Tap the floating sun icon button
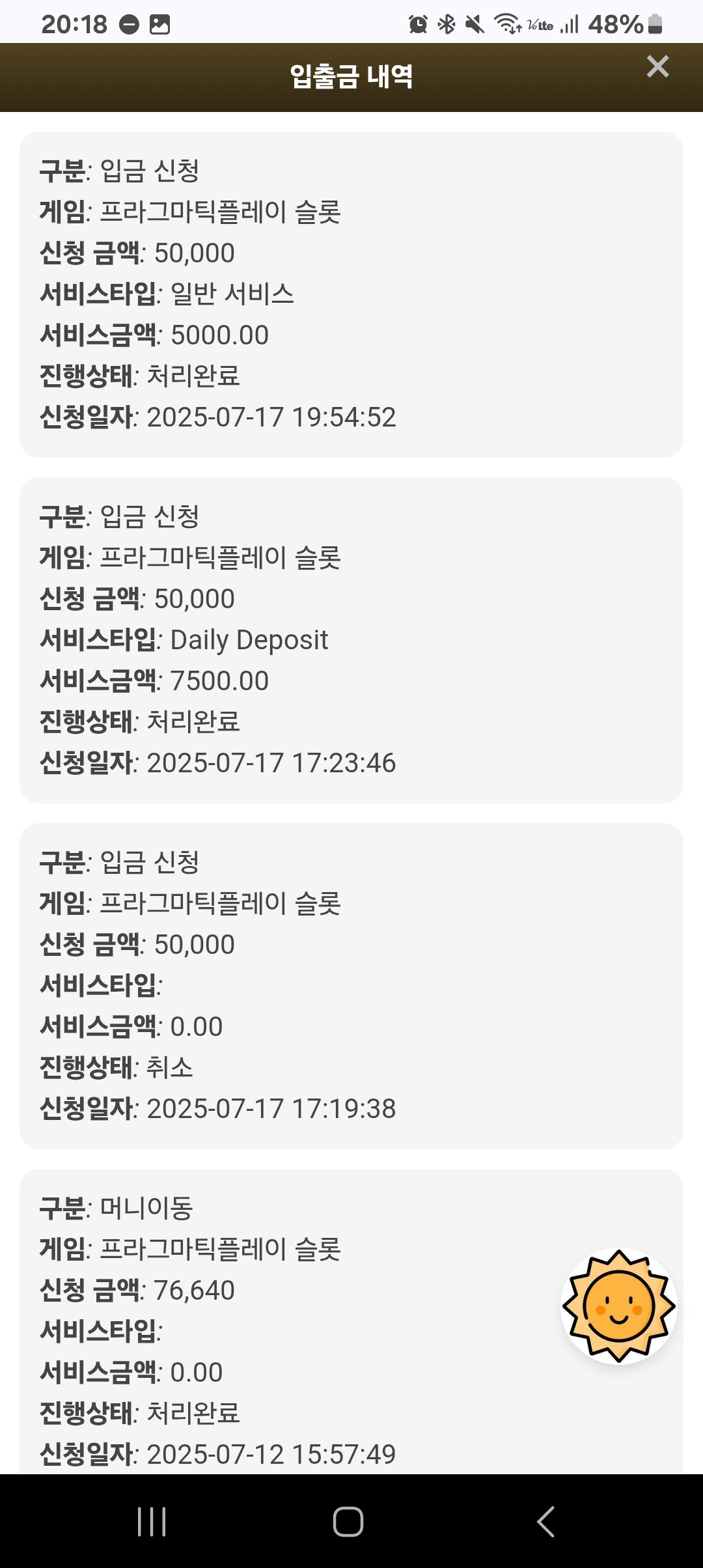 pyautogui.click(x=618, y=1306)
